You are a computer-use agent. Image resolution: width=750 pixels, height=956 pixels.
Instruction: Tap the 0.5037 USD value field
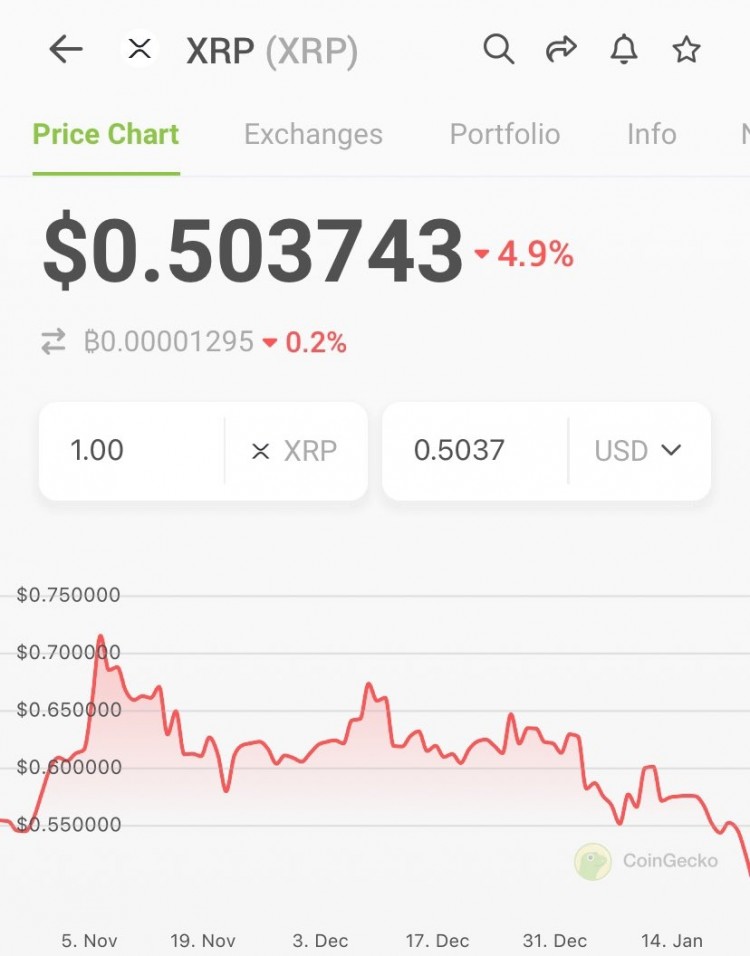(460, 450)
